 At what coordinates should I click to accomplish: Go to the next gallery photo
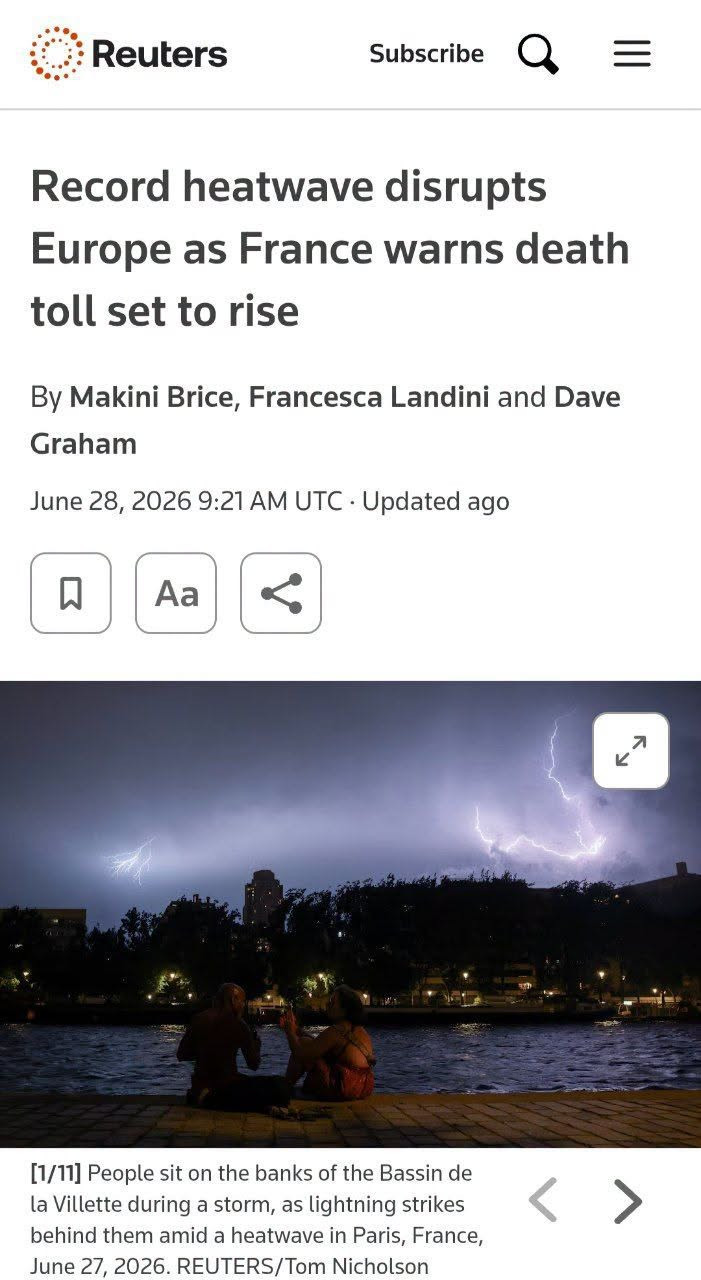(x=627, y=1201)
